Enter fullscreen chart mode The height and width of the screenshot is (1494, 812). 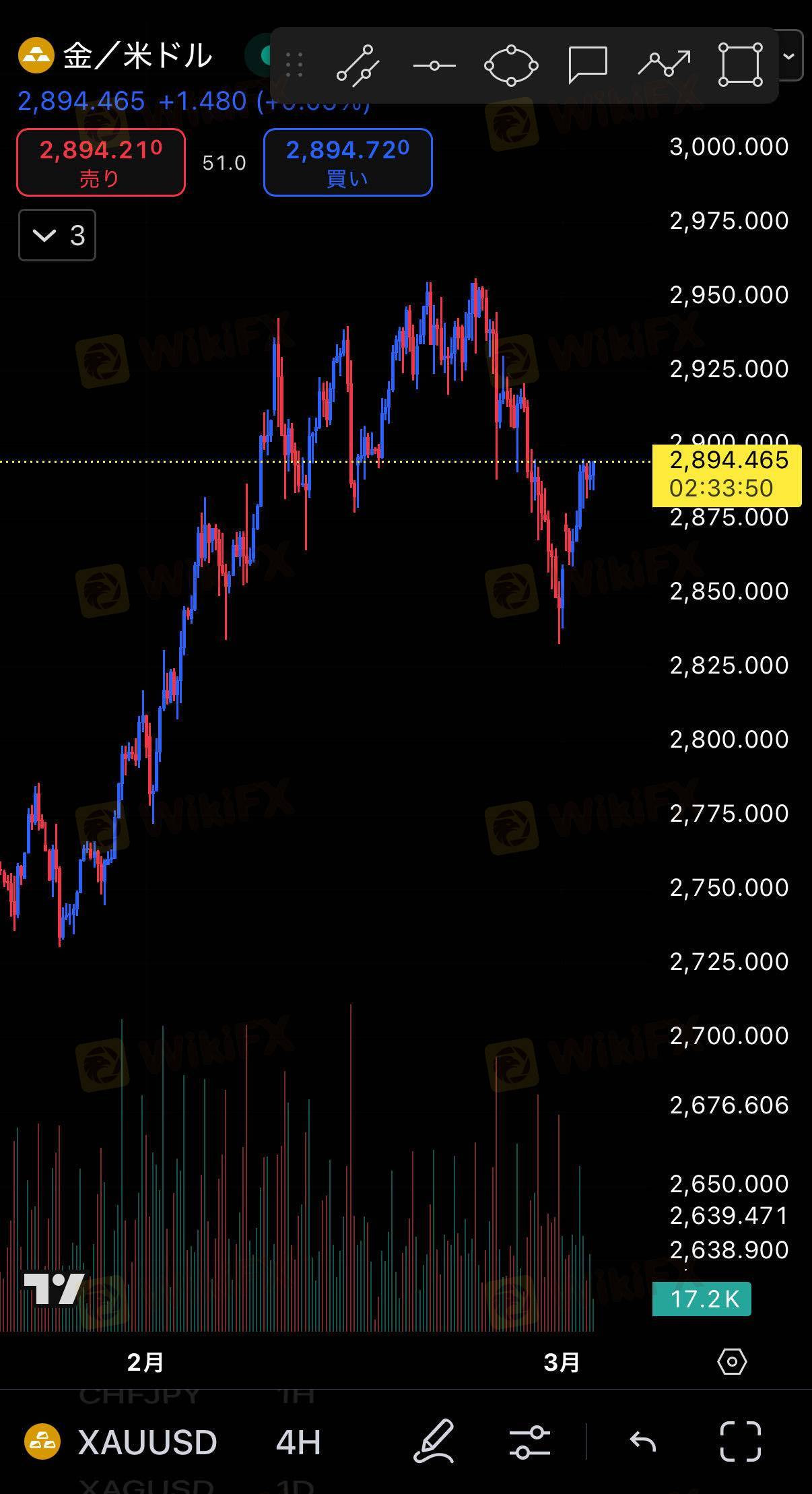coord(741,1441)
